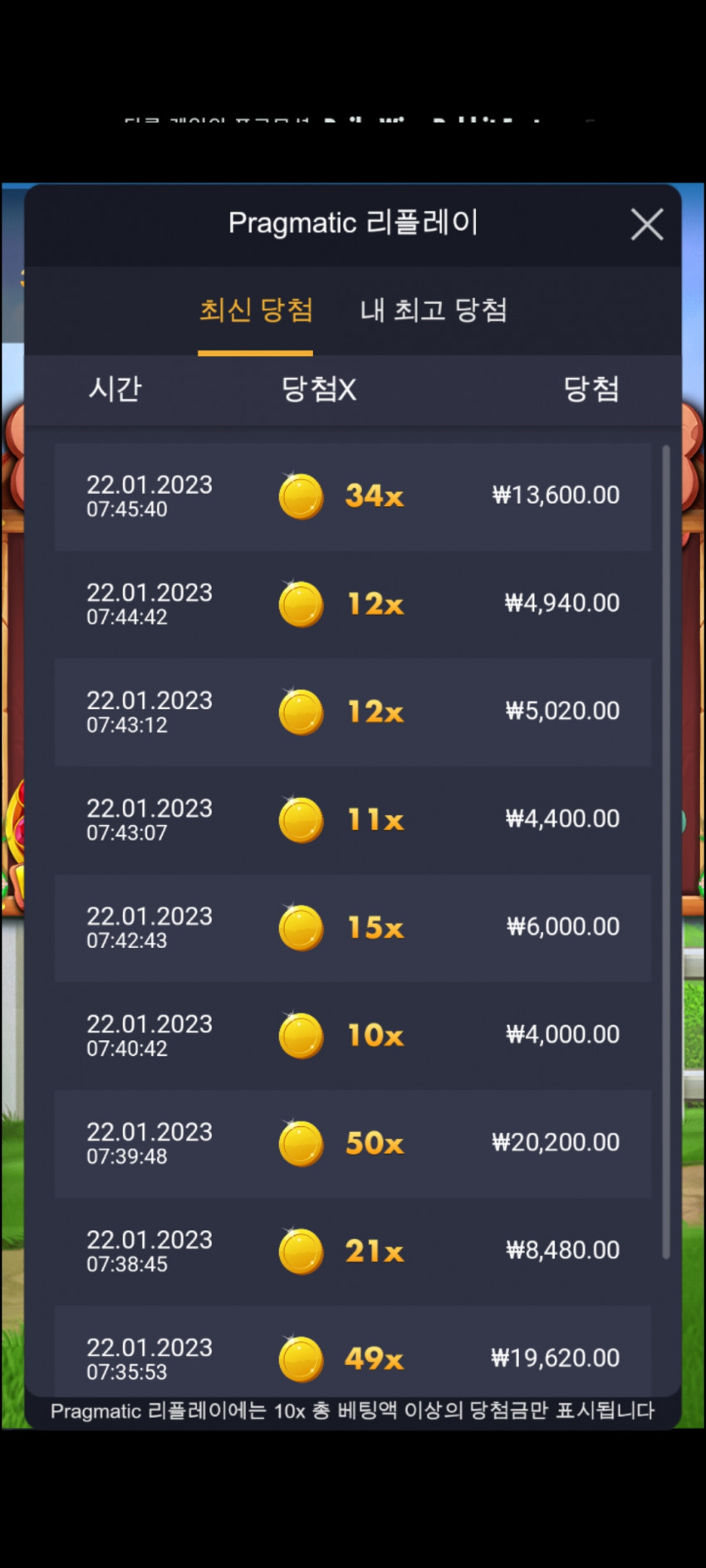Close the Pragmatic replay dialog
The image size is (706, 1568).
(646, 224)
